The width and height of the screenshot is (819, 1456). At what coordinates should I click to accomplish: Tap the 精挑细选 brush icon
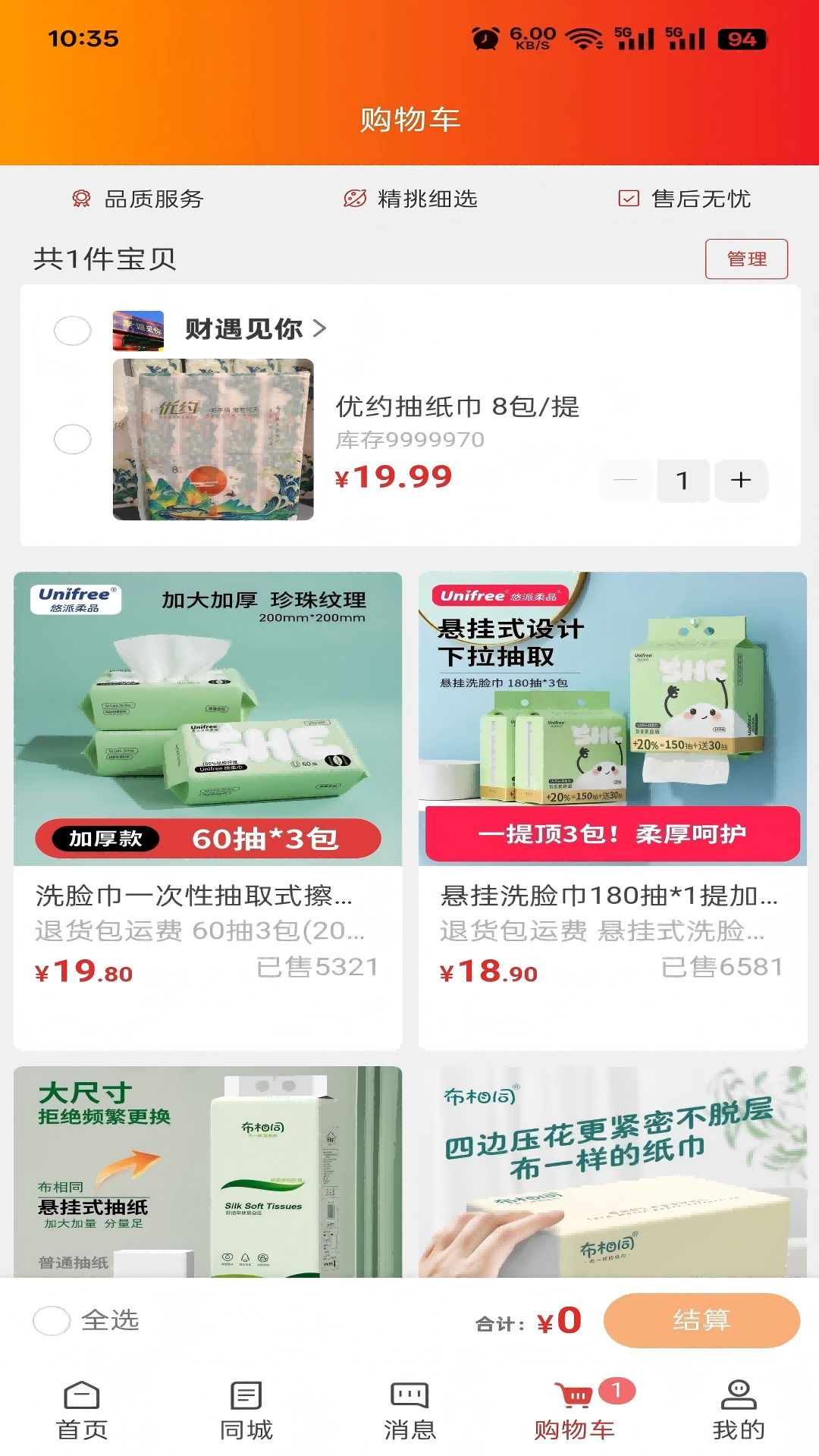tap(355, 199)
